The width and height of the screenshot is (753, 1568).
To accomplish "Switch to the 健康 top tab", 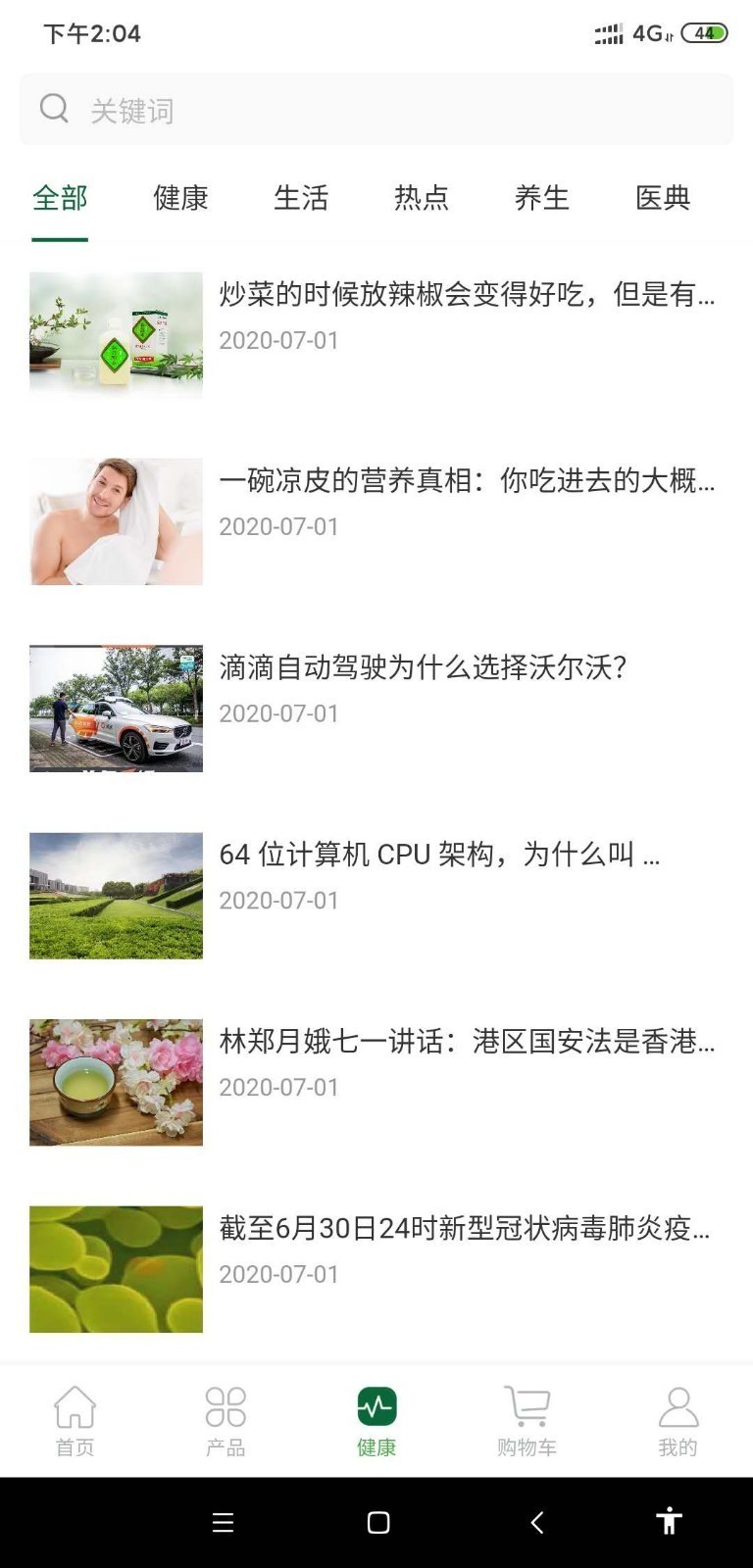I will 180,198.
